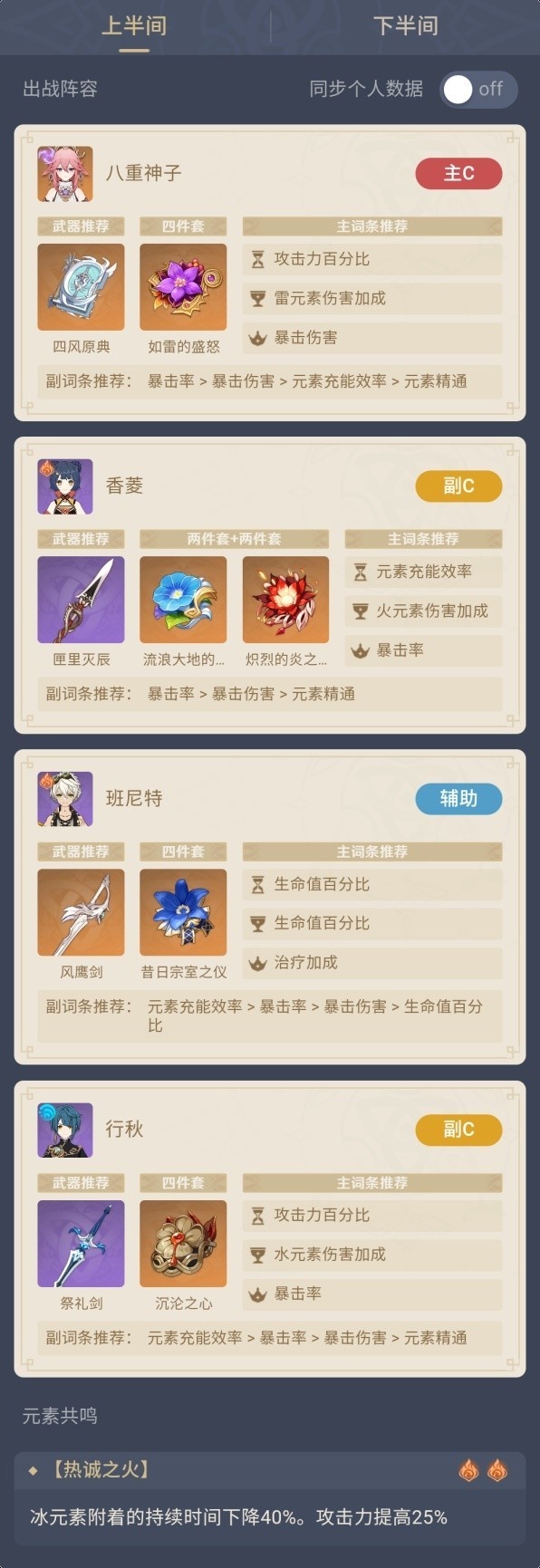Open the 祭礼剑 weapon icon

tap(81, 1244)
